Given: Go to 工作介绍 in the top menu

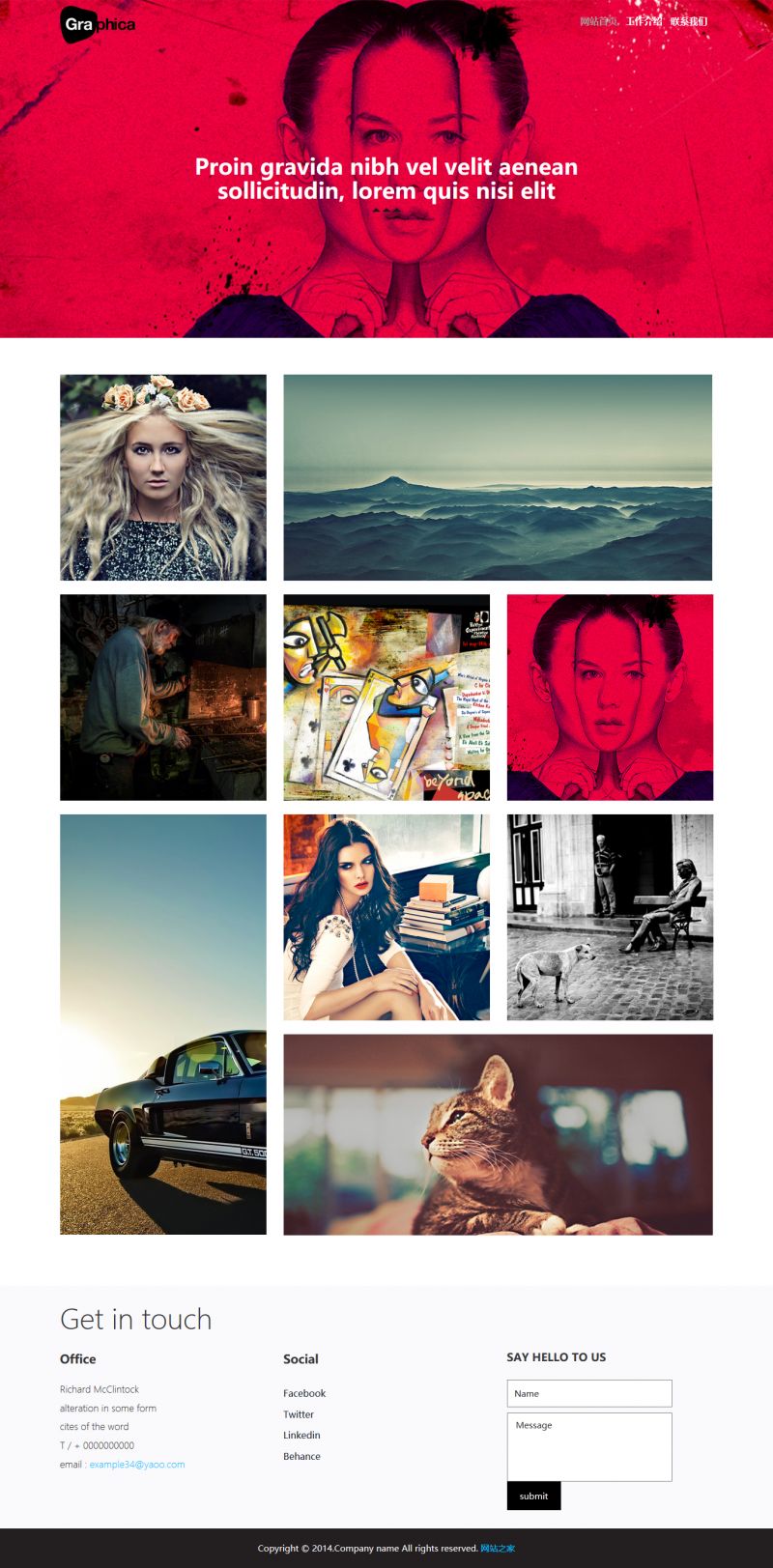Looking at the screenshot, I should (x=644, y=21).
